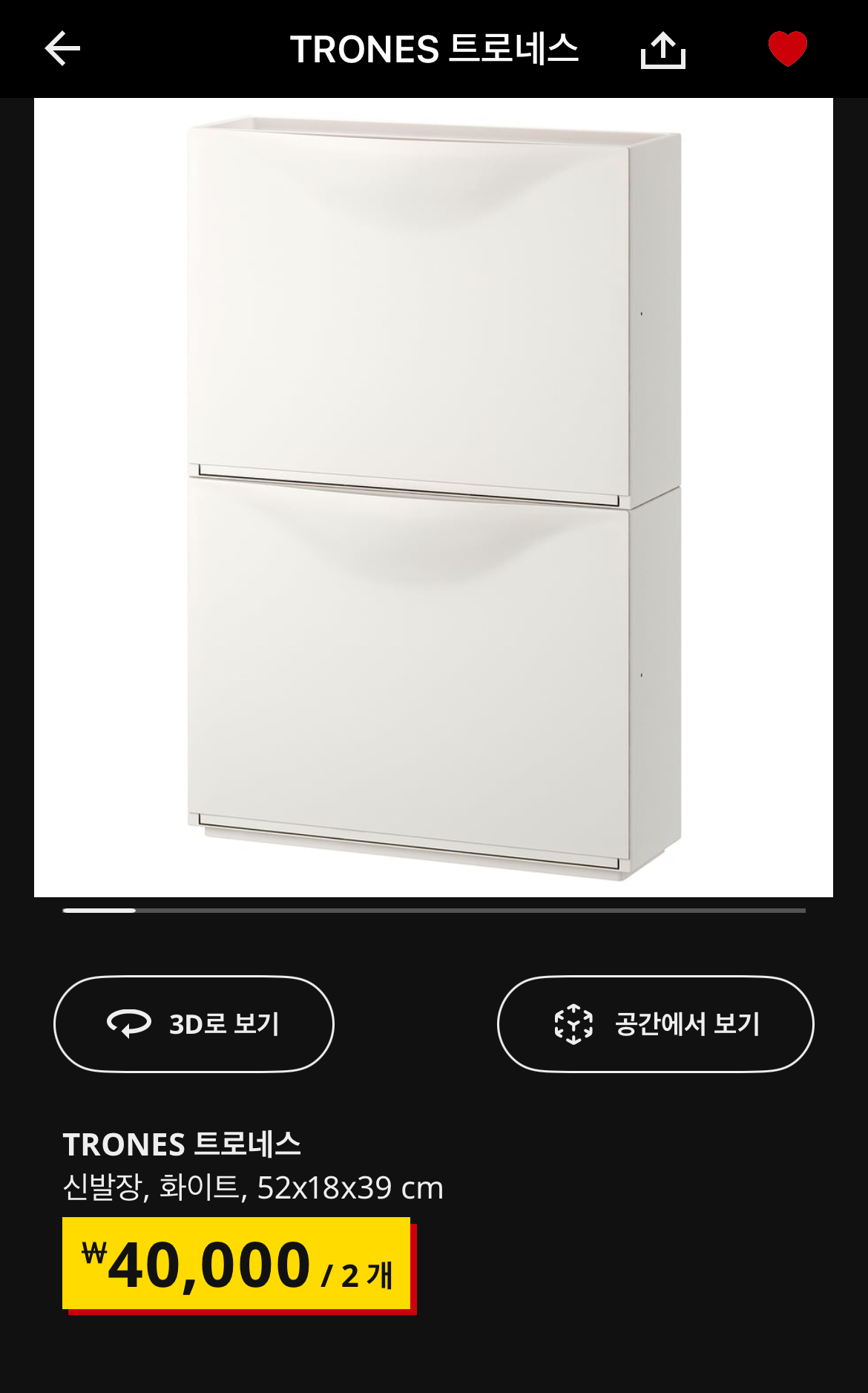Tap the back arrow to leave product page
The height and width of the screenshot is (1393, 868).
63,47
